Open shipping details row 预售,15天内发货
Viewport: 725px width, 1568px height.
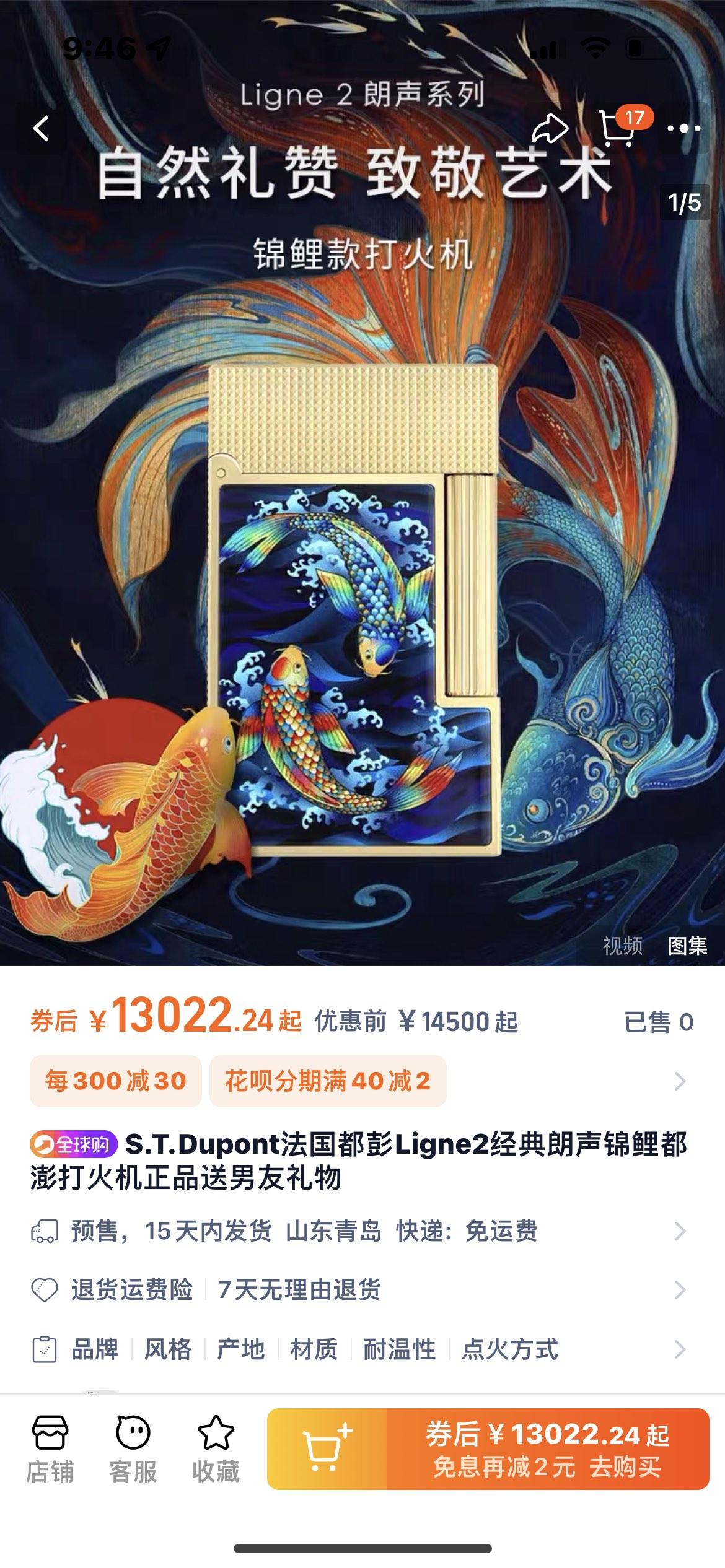click(359, 1231)
